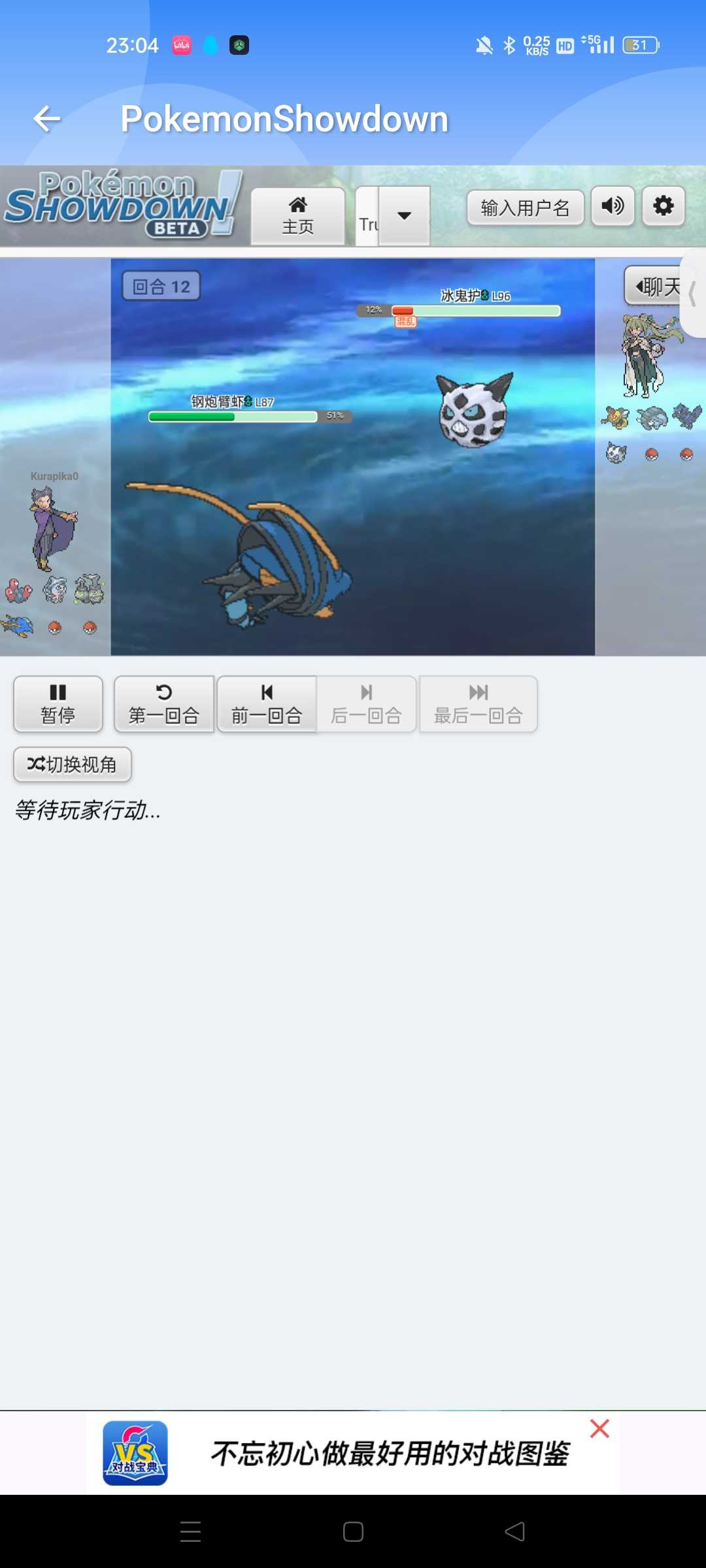Go to 前一回合 previous turn

267,704
